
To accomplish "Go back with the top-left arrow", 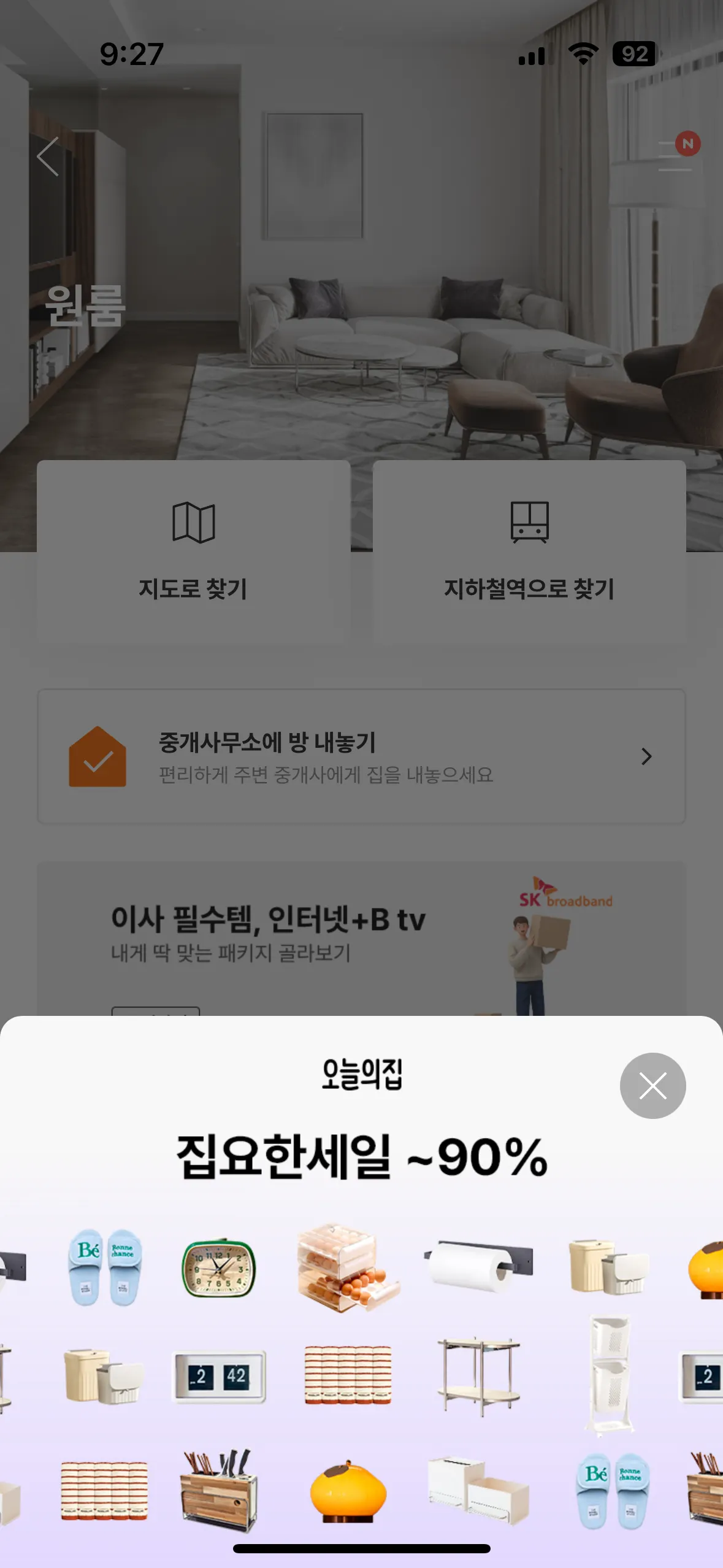I will pyautogui.click(x=48, y=157).
